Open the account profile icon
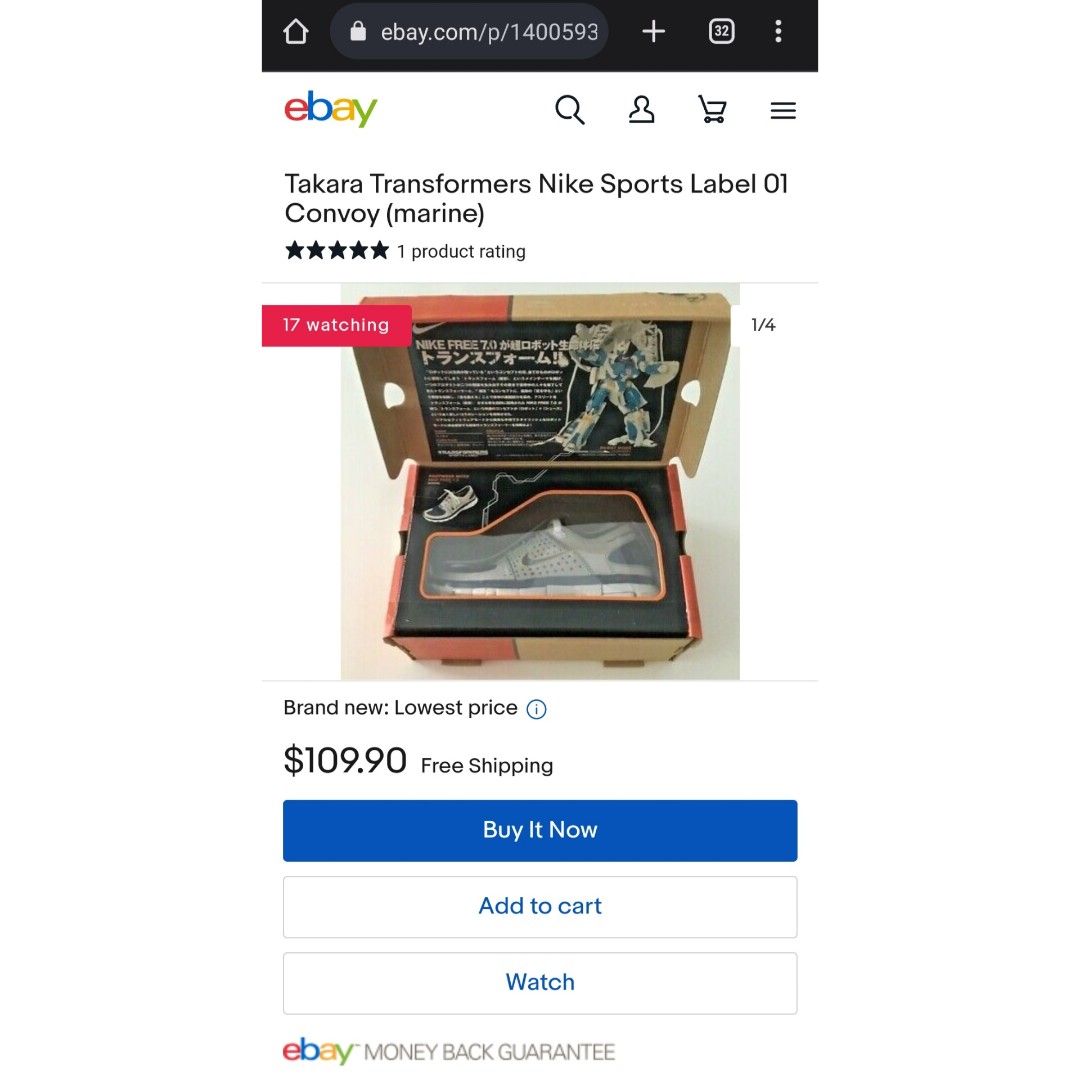This screenshot has height=1080, width=1080. [641, 110]
